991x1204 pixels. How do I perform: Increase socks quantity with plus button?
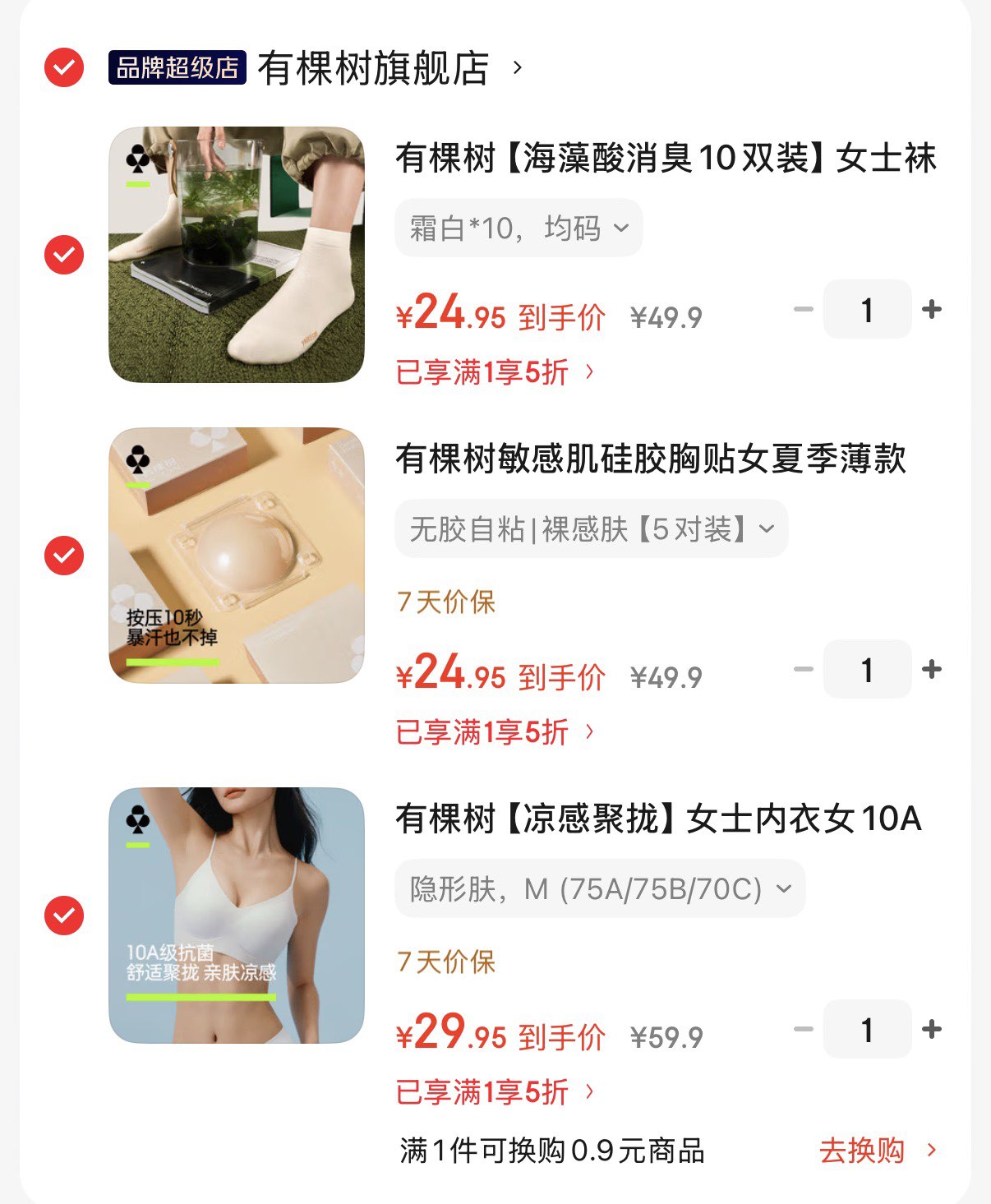coord(931,309)
